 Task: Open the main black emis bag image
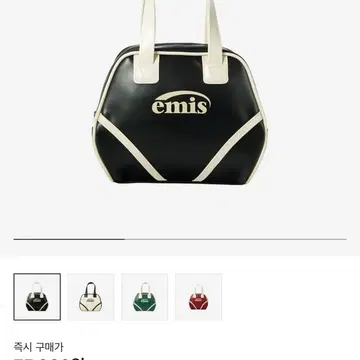[180, 92]
